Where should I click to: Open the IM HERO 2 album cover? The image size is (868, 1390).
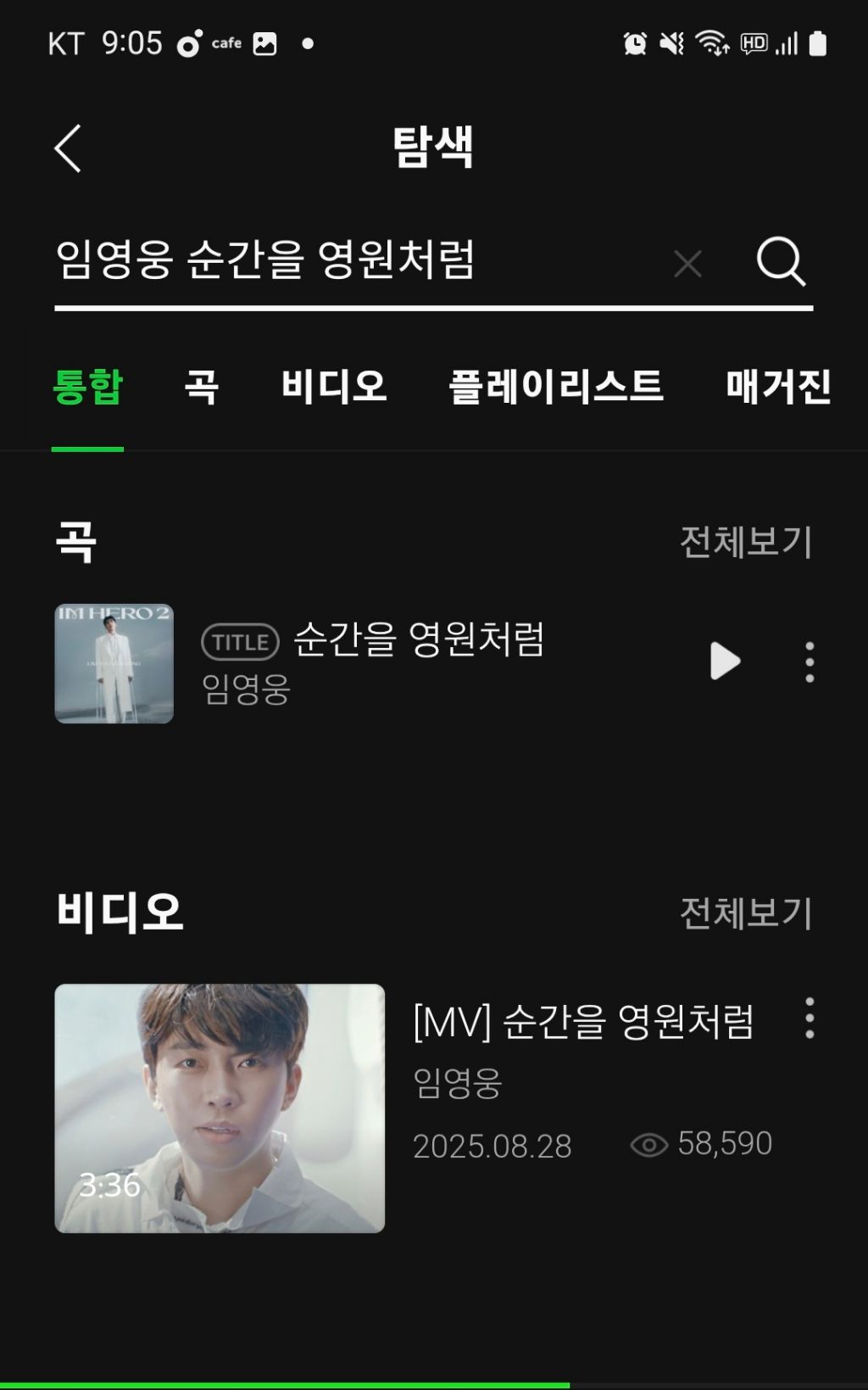click(114, 663)
